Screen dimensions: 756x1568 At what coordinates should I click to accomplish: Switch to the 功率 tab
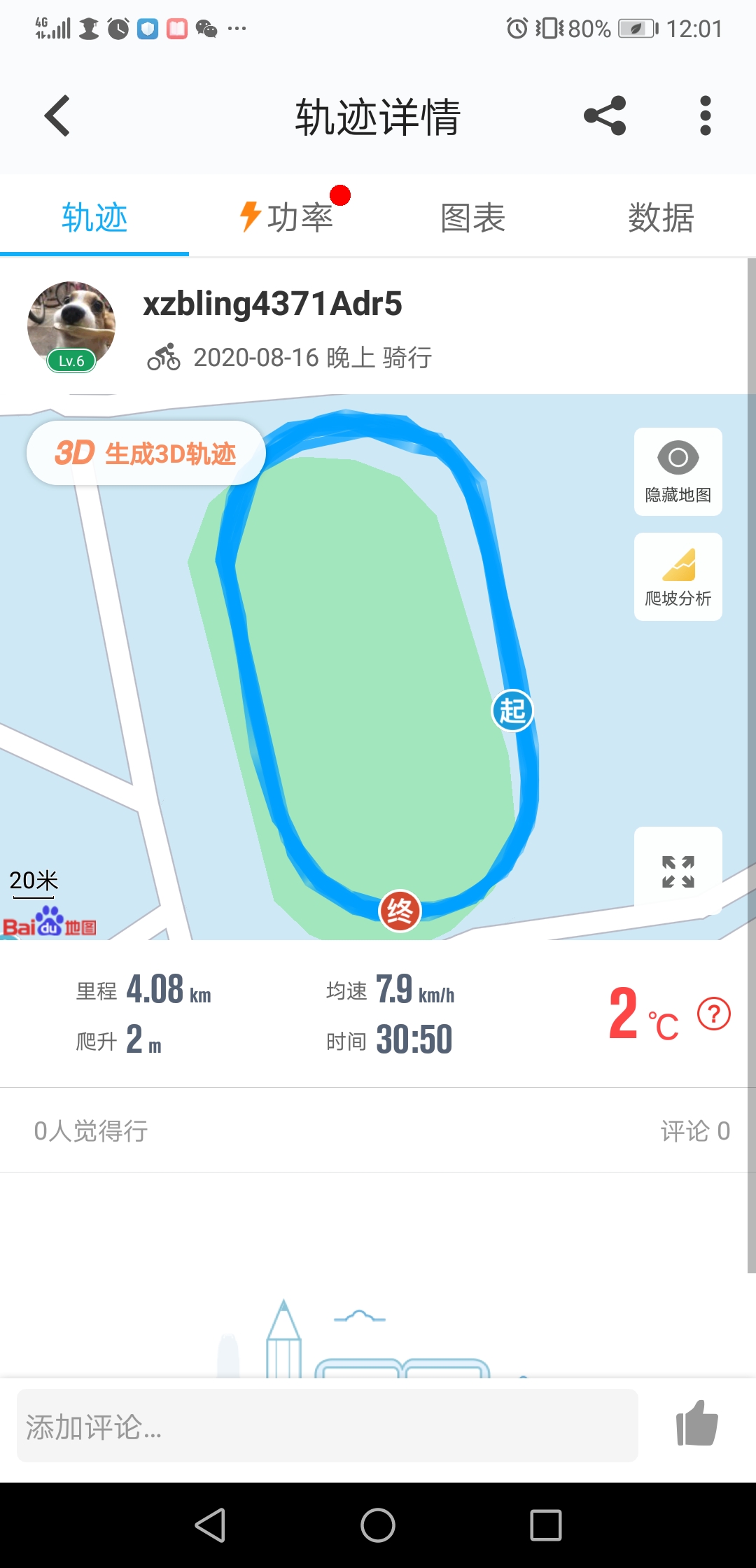[287, 218]
